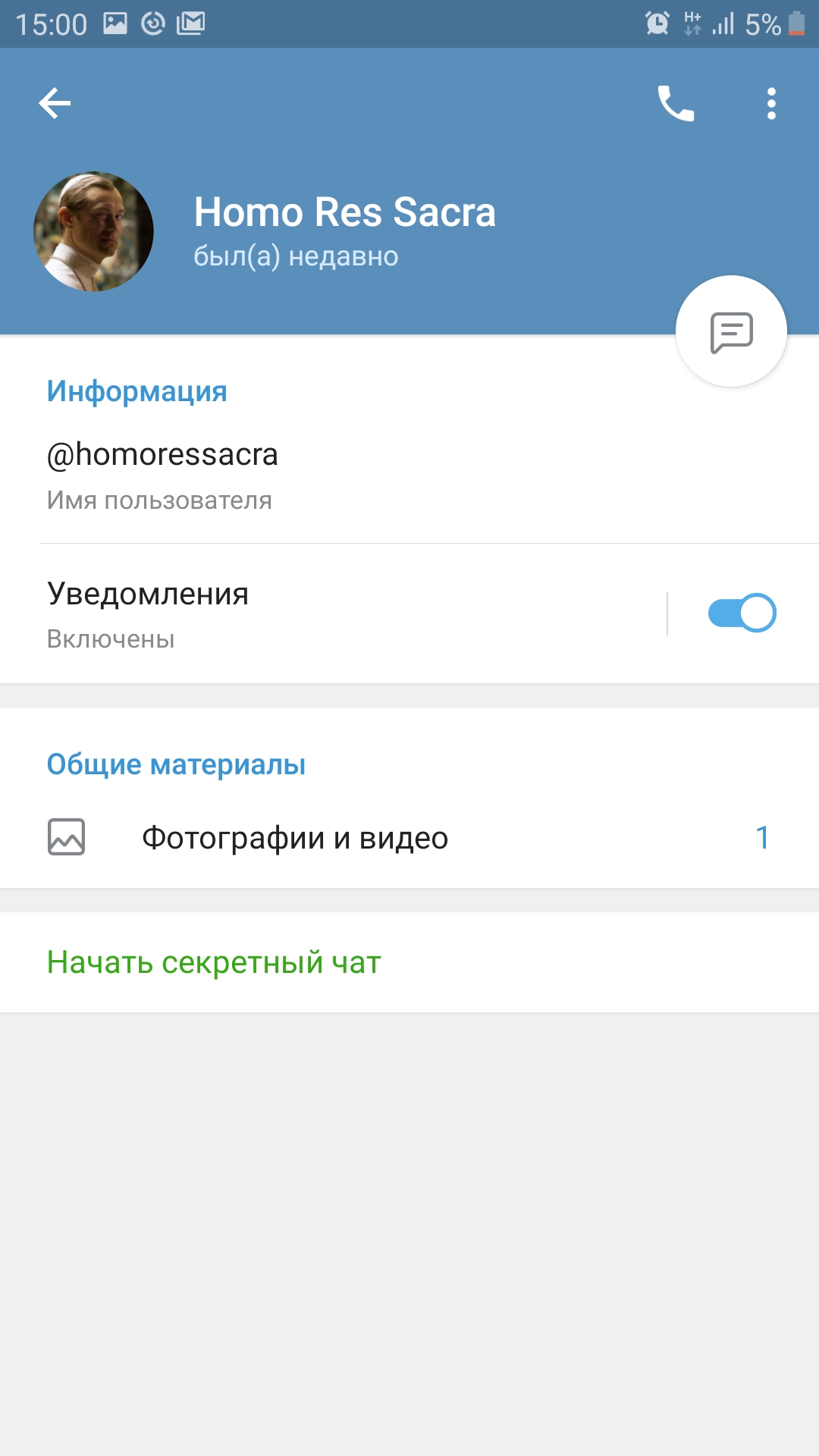Send a message via the chat button
819x1456 pixels.
[731, 331]
